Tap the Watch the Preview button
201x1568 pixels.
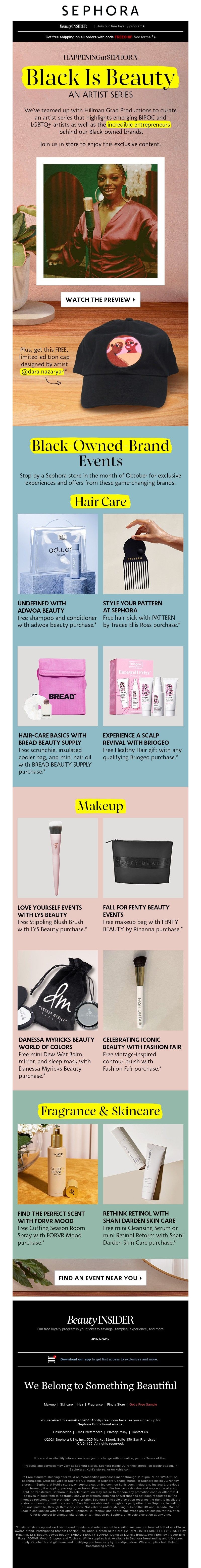pos(100,300)
